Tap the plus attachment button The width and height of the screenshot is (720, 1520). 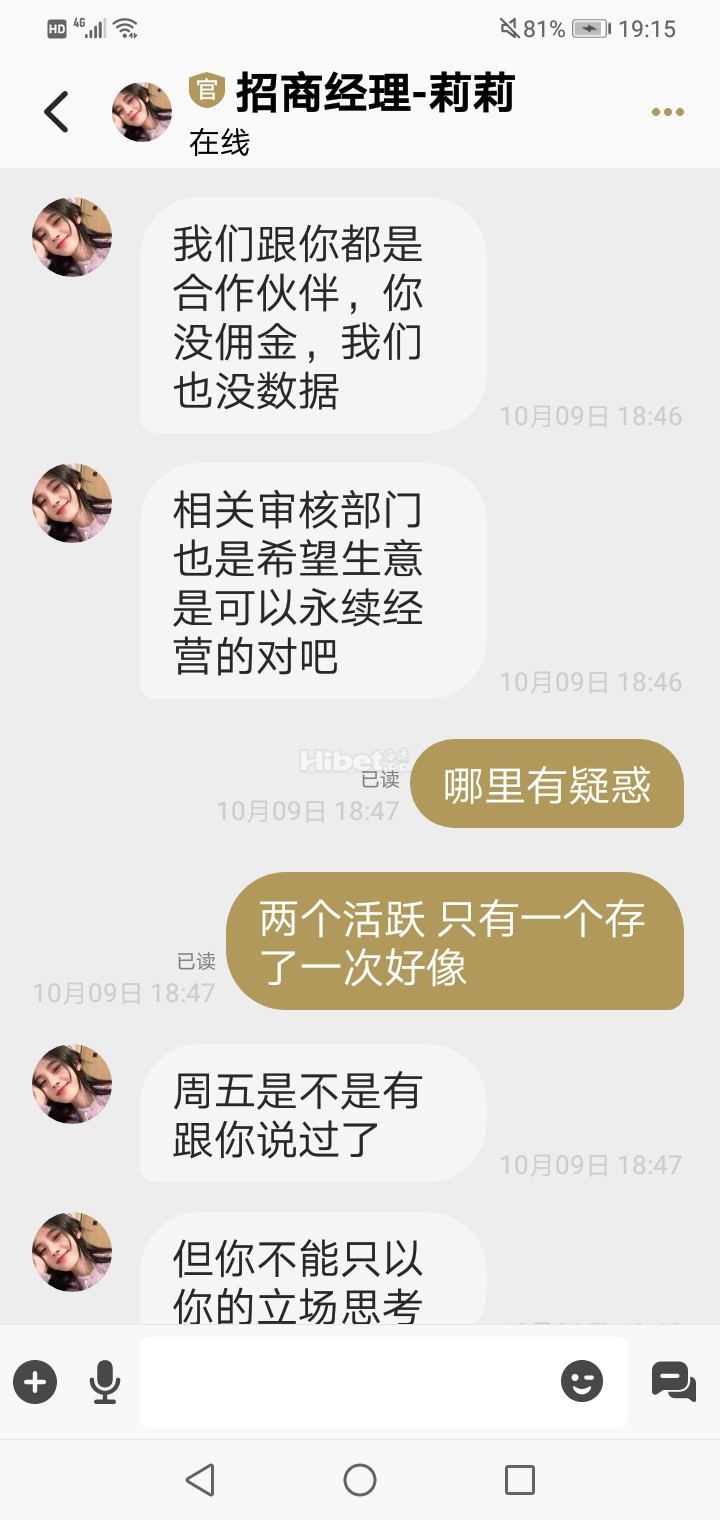35,1382
